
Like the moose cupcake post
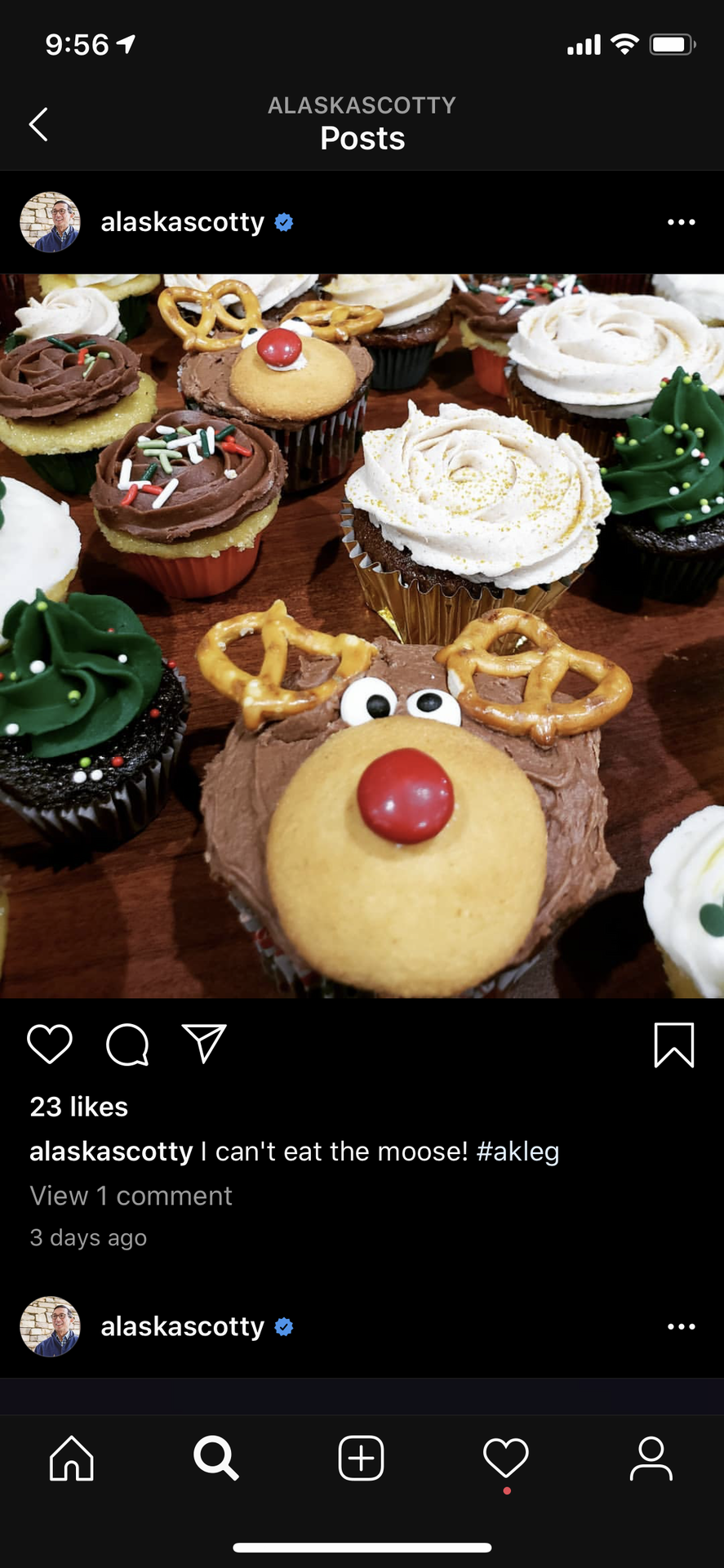click(x=50, y=1044)
